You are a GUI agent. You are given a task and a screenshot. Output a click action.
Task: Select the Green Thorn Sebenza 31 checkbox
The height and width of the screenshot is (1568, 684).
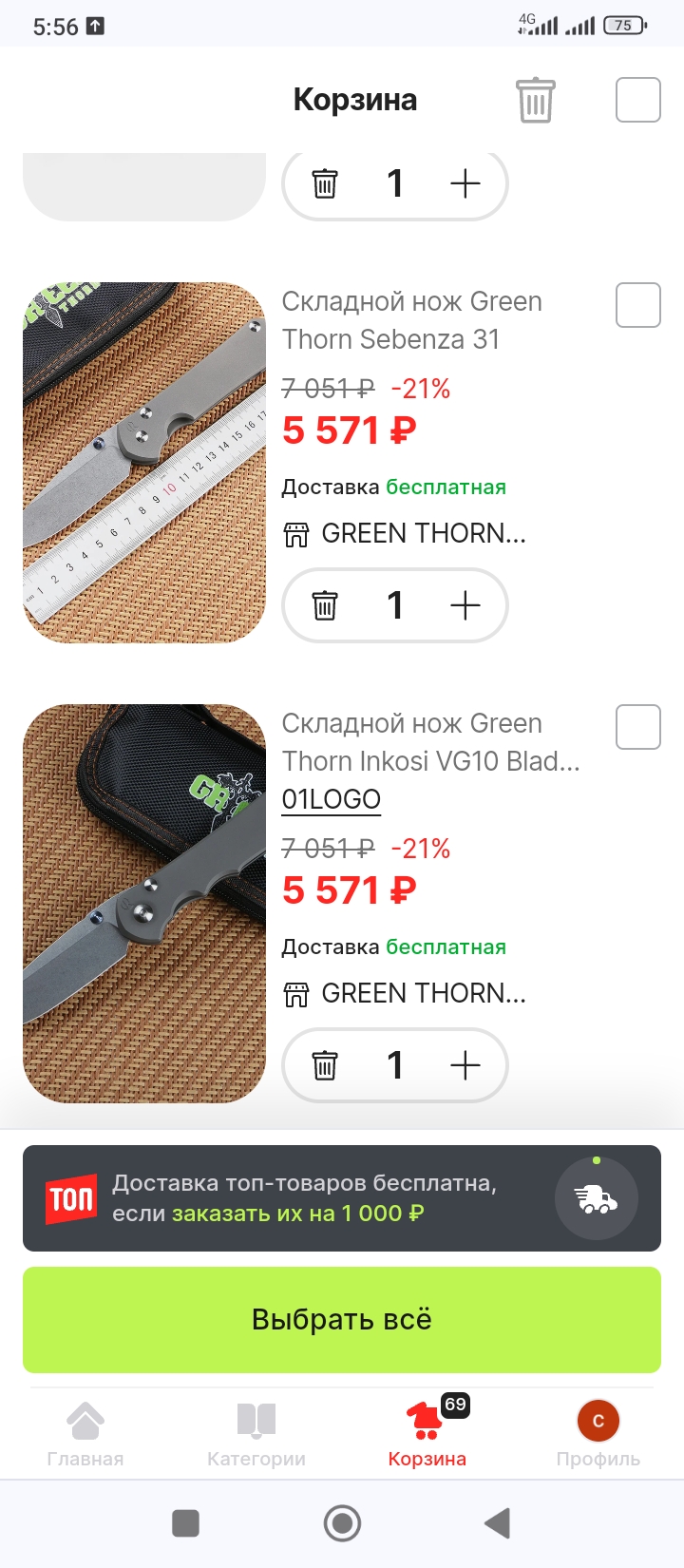pos(638,305)
